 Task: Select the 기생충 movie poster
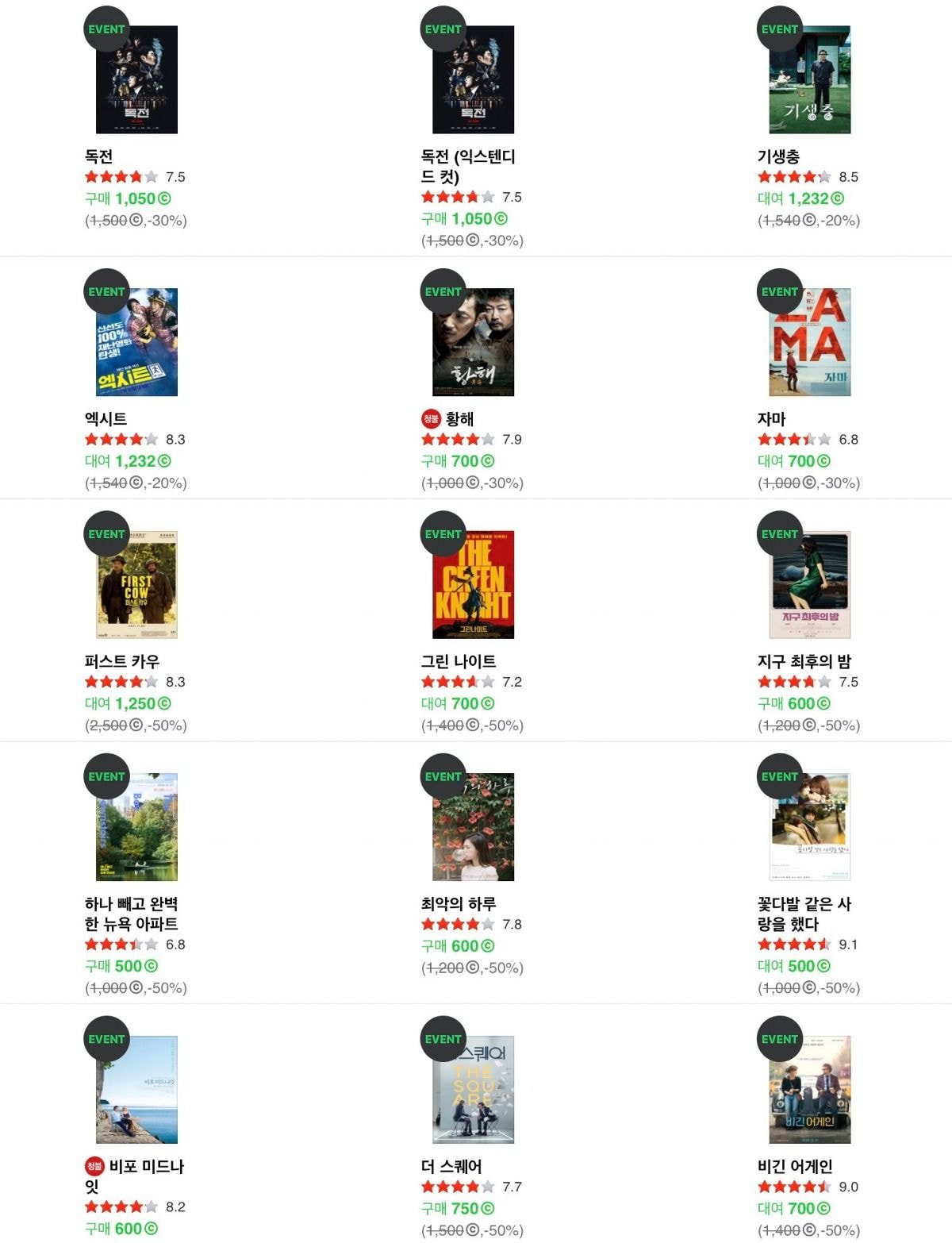coord(809,80)
